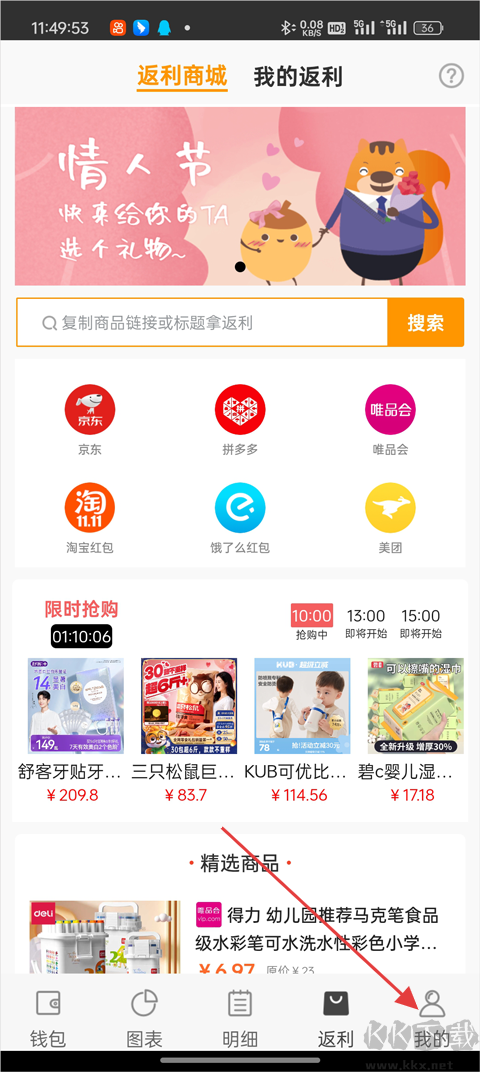The width and height of the screenshot is (480, 1072).
Task: Go to the 钱包 tab
Action: (x=48, y=1019)
